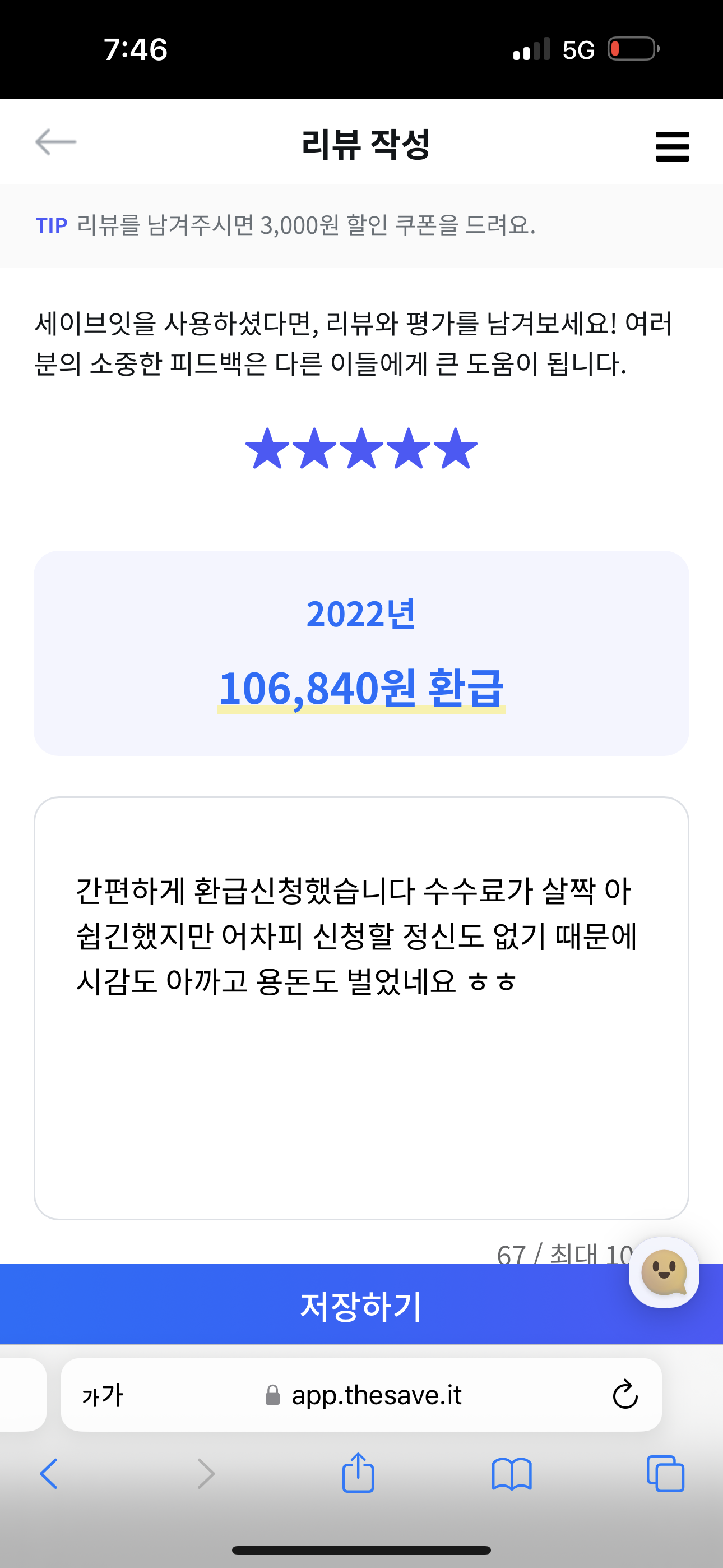Open the app.thesave.it address bar
This screenshot has width=723, height=1568.
[x=365, y=1395]
